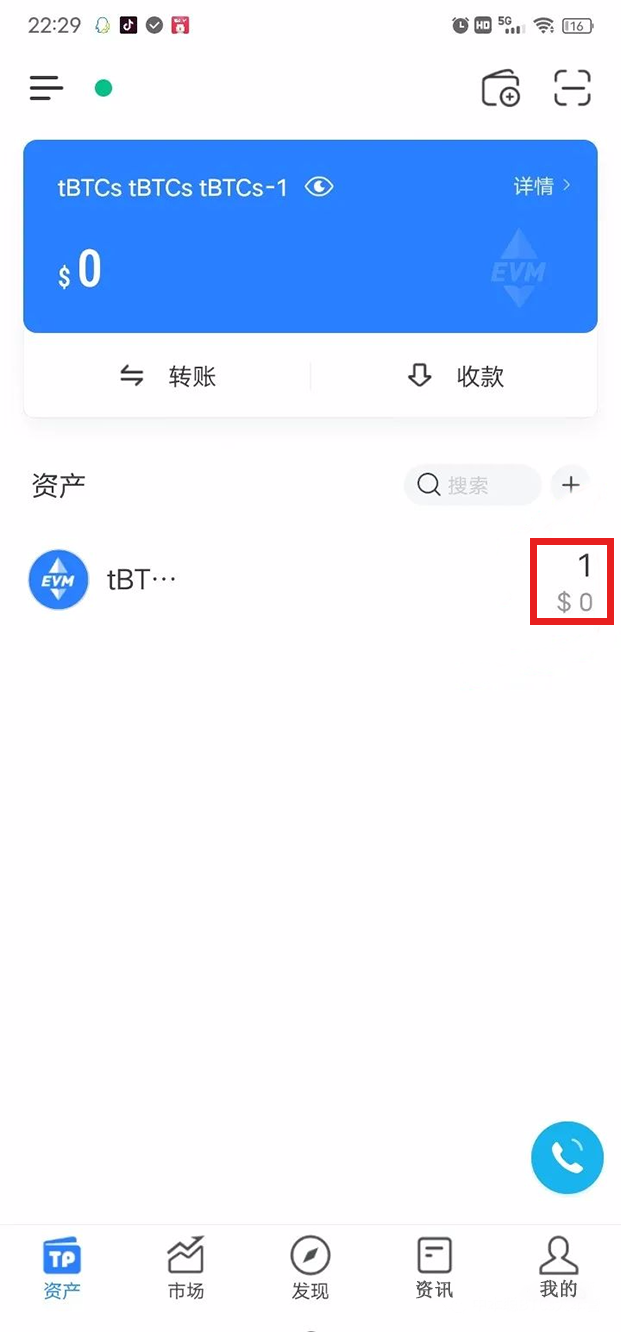Select the 资产 tab

62,1268
